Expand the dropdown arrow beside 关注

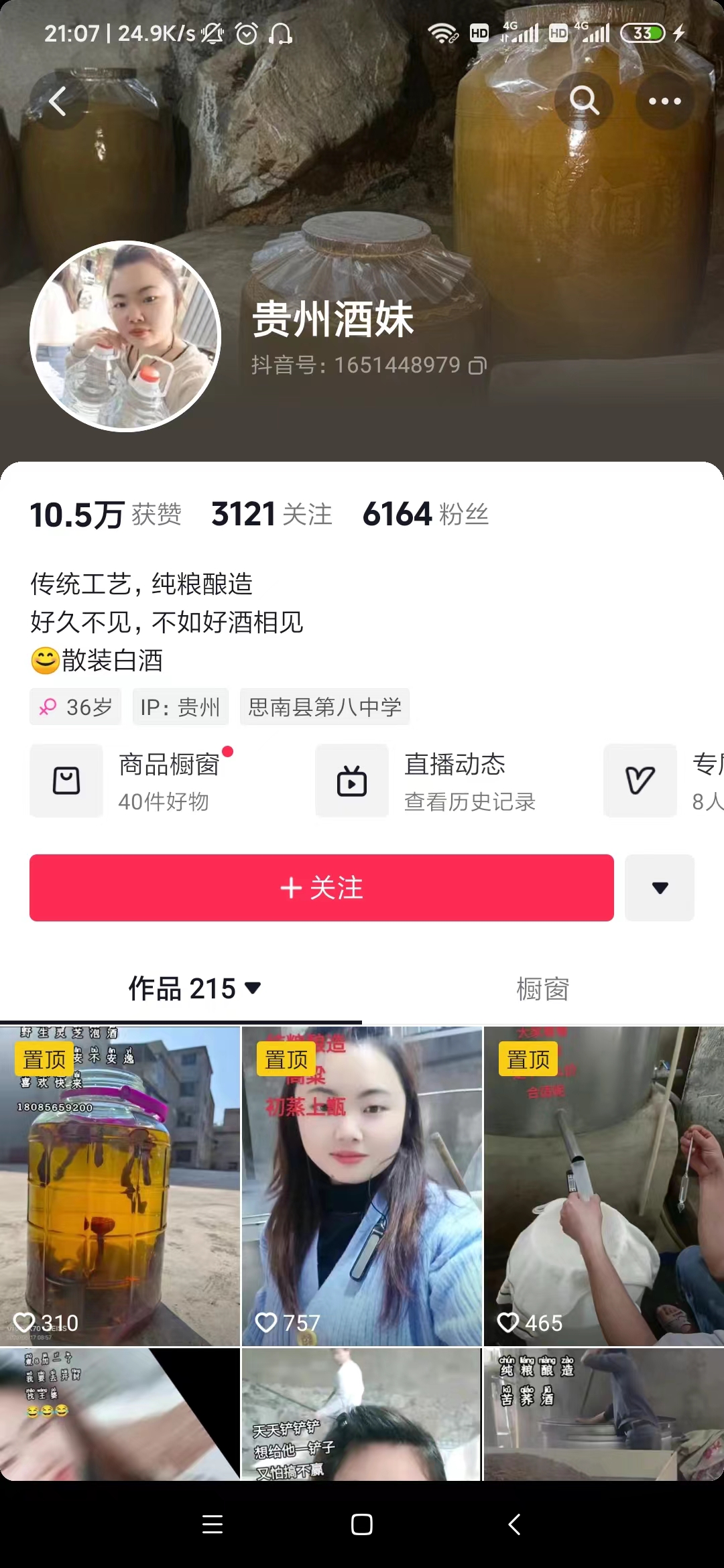coord(660,888)
